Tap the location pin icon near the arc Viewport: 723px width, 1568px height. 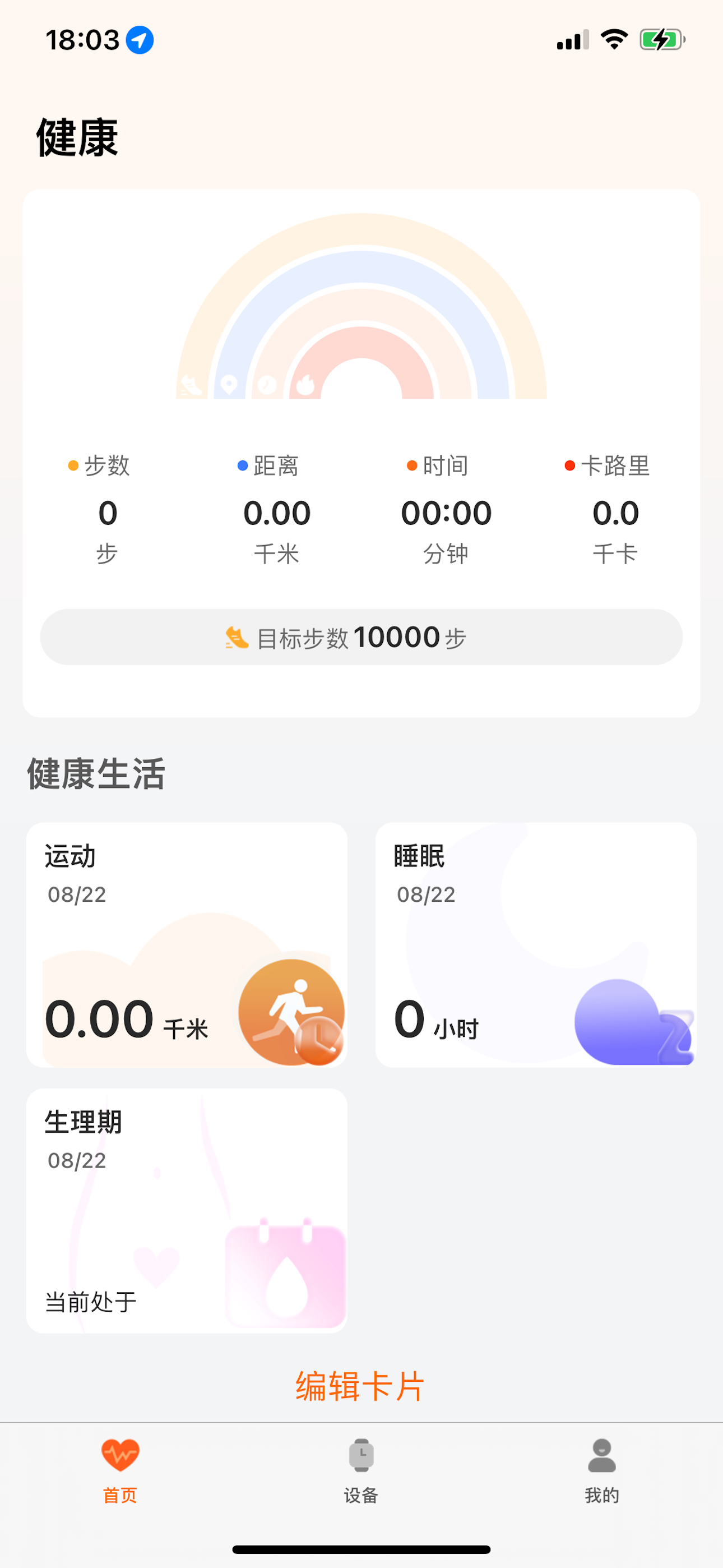229,384
